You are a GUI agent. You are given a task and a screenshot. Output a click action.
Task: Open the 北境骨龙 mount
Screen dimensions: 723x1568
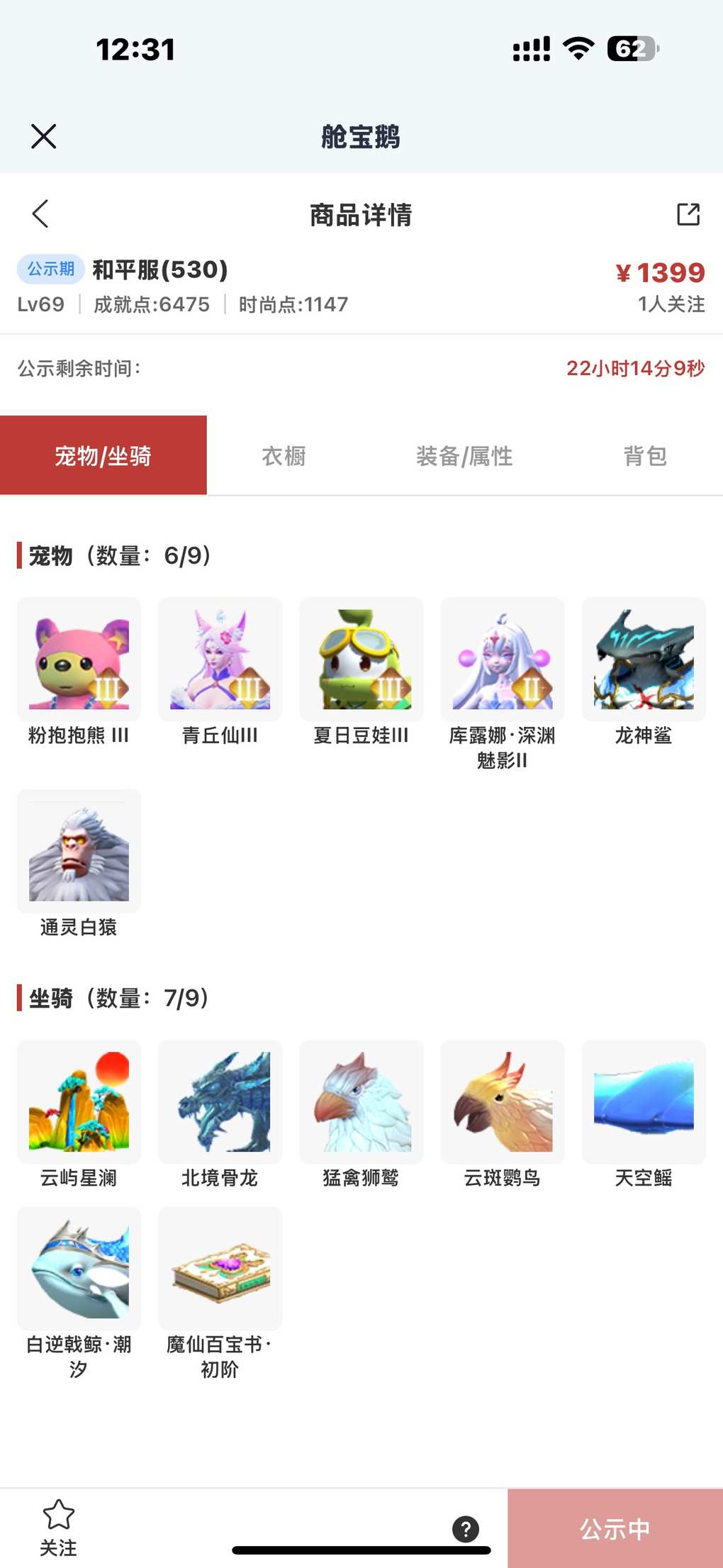(x=220, y=1102)
